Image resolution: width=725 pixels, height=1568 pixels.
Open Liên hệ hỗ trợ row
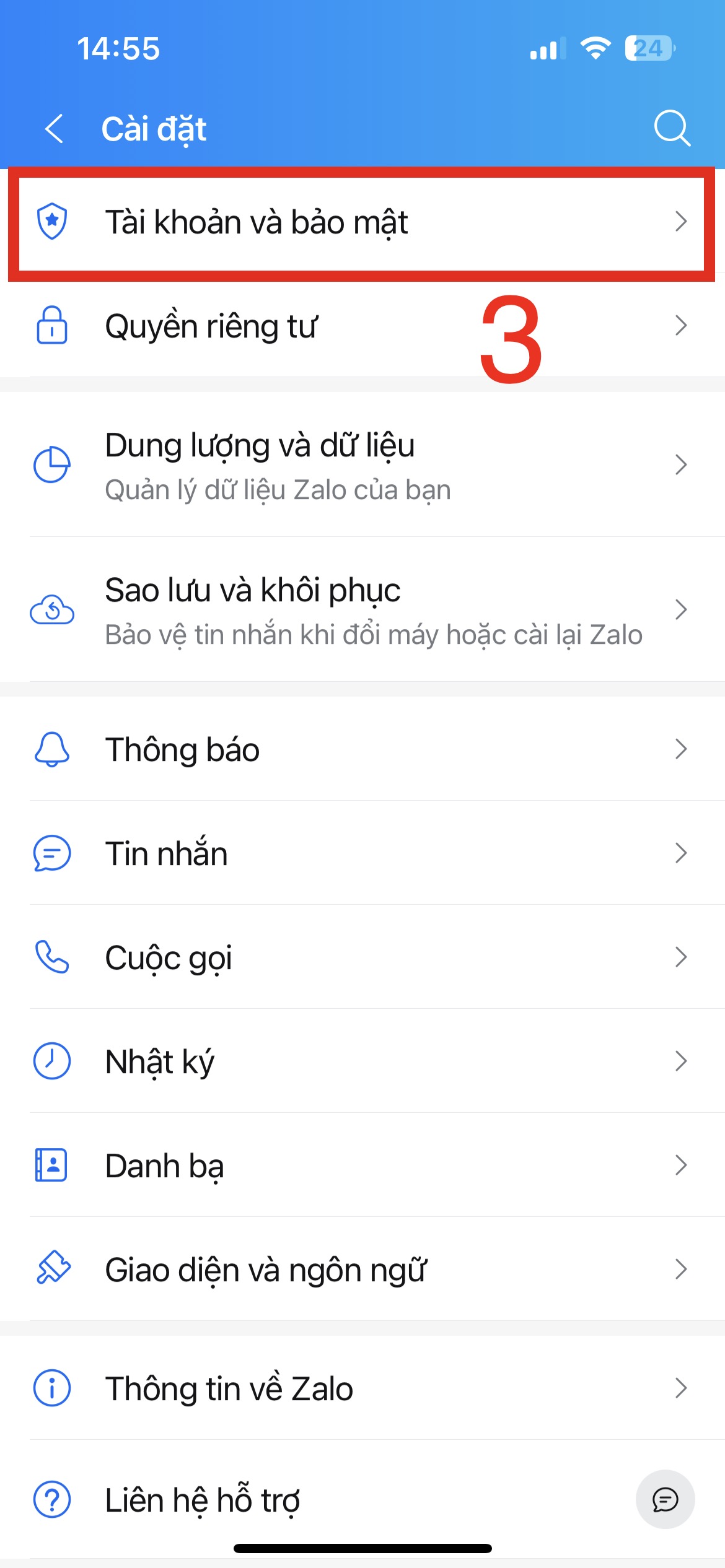(x=310, y=1500)
